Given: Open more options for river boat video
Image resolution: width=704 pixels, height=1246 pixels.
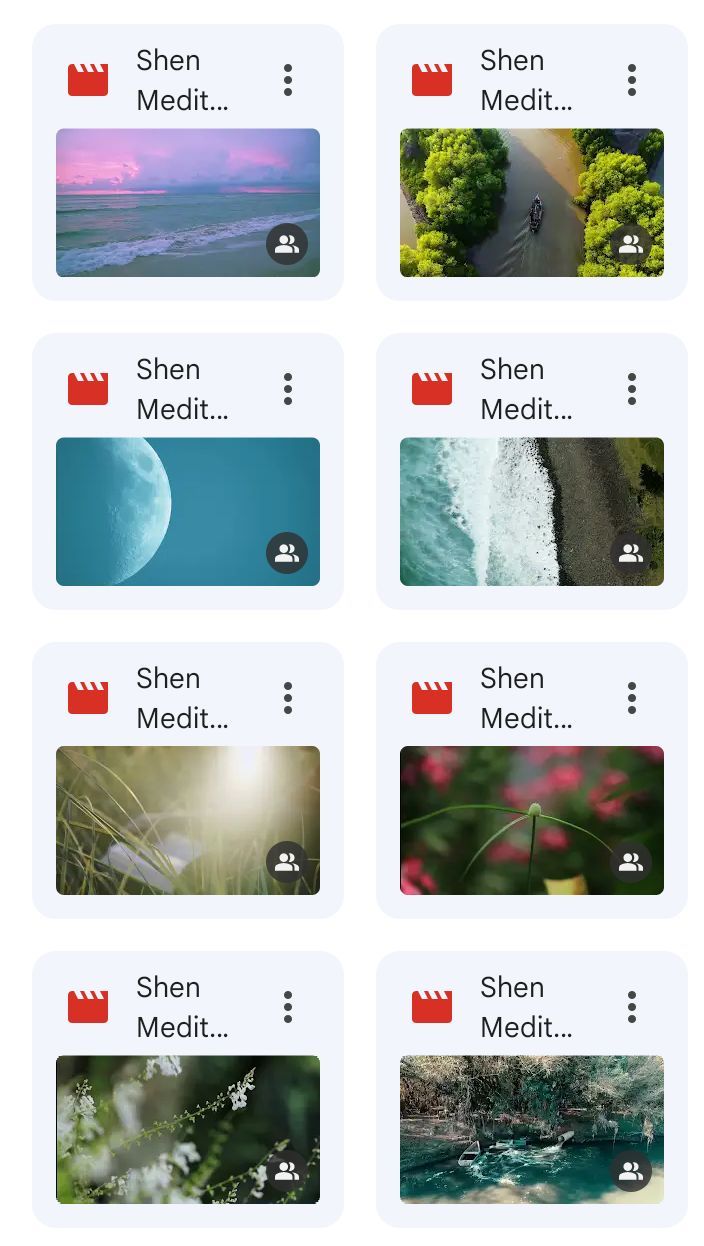Looking at the screenshot, I should click(632, 80).
